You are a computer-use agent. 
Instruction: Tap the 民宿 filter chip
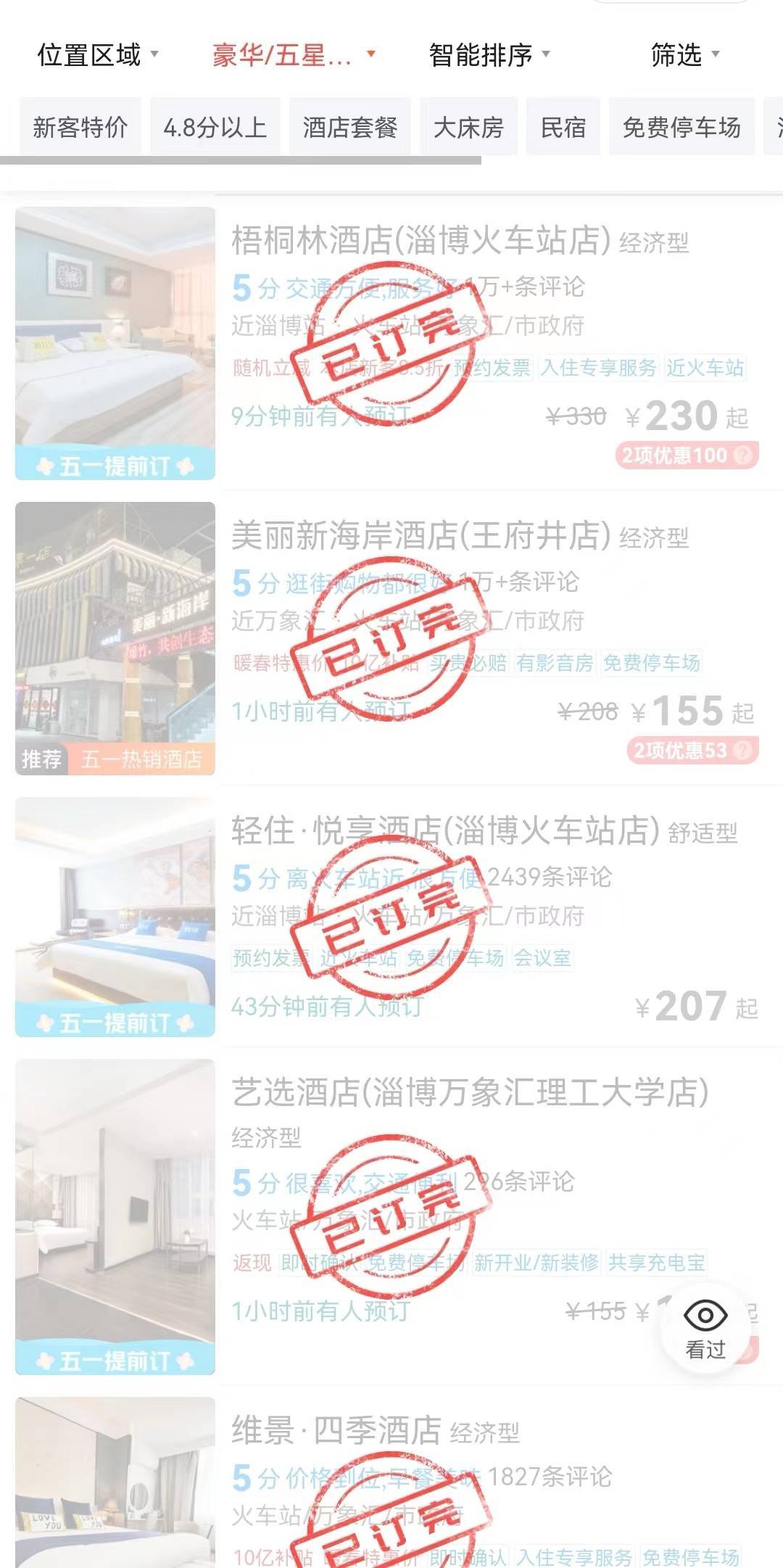pyautogui.click(x=563, y=128)
